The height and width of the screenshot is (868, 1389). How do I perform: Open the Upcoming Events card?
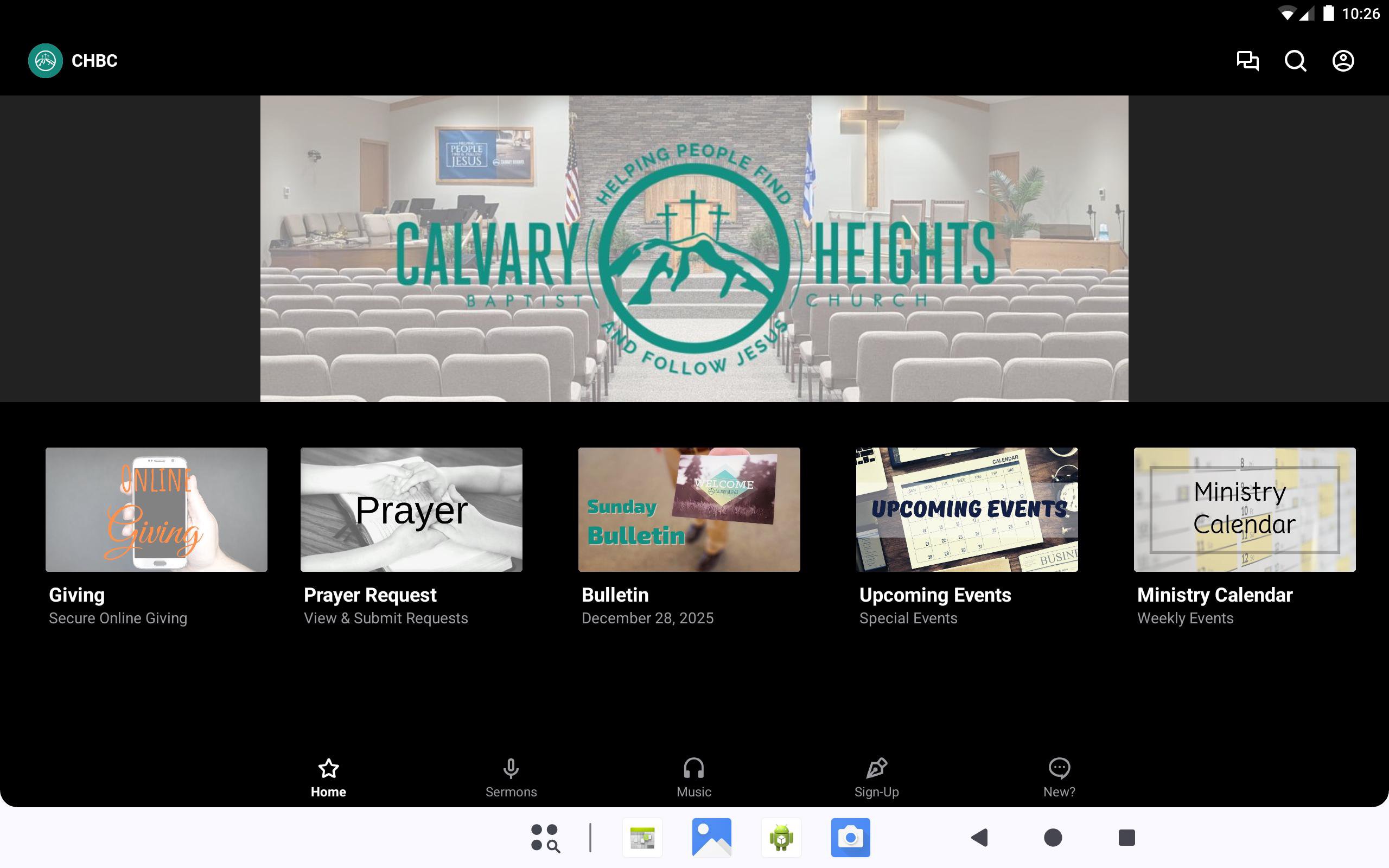tap(966, 510)
